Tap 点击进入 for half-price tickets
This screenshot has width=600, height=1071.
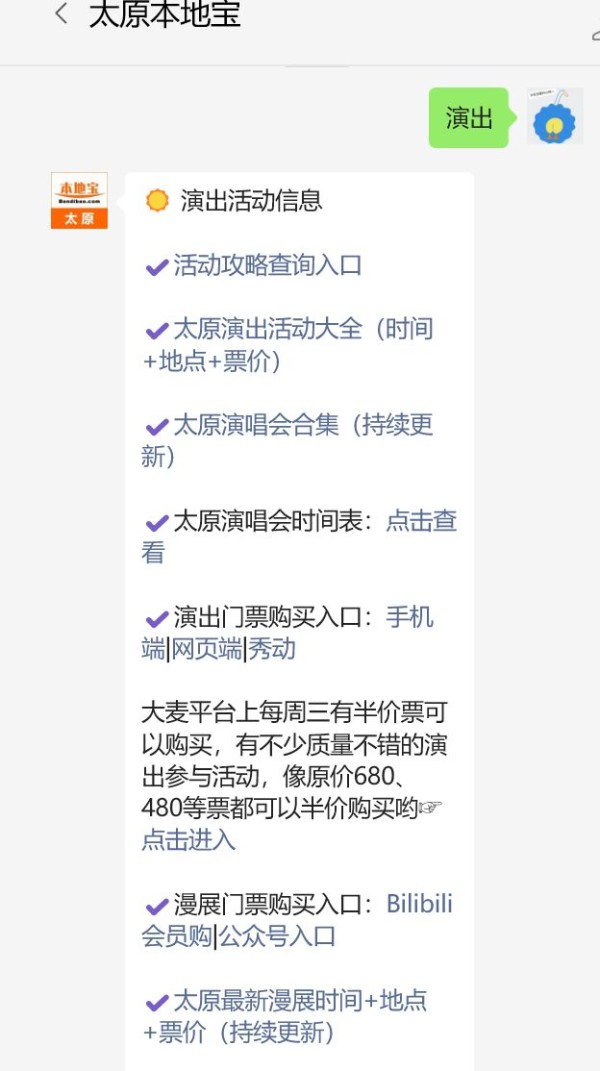tap(189, 839)
